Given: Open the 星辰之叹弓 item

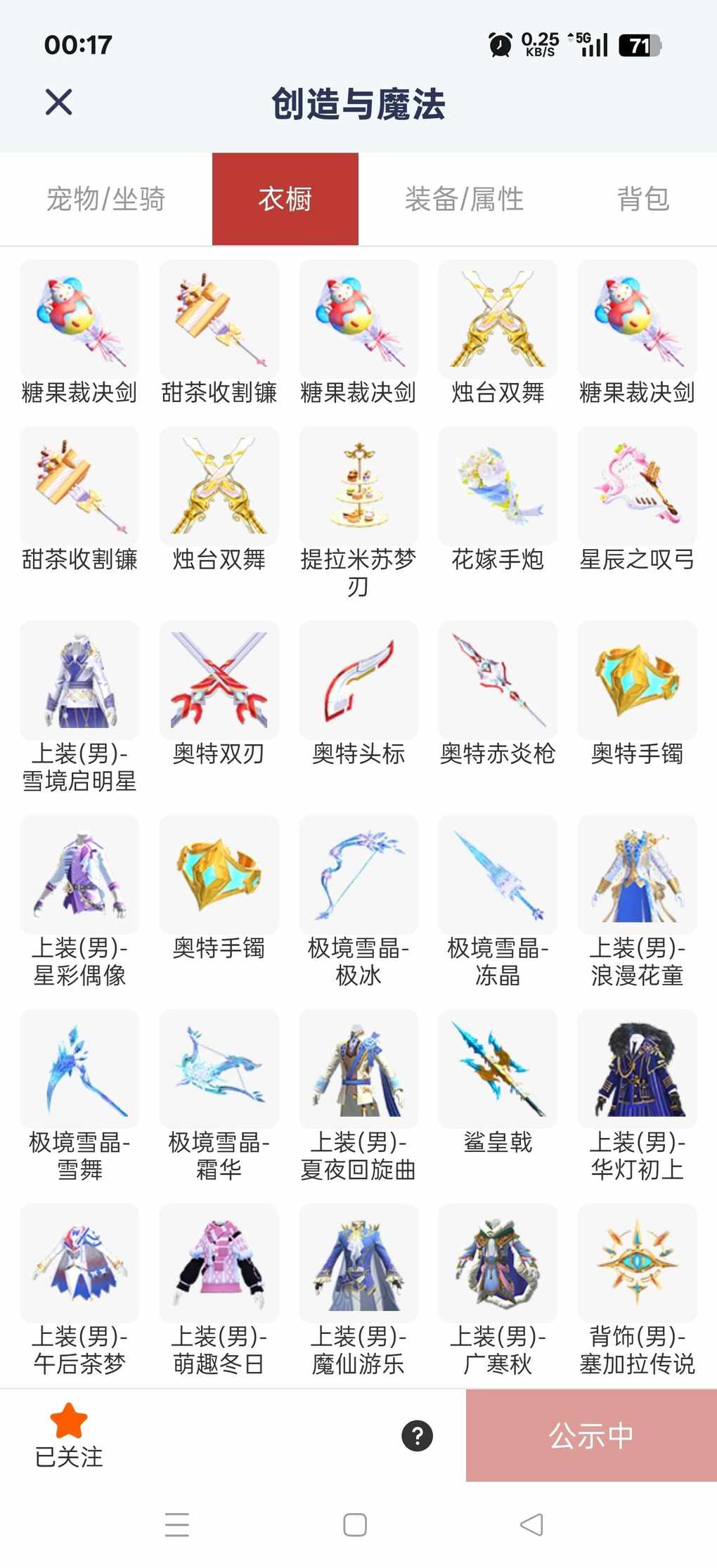Looking at the screenshot, I should pos(637,488).
